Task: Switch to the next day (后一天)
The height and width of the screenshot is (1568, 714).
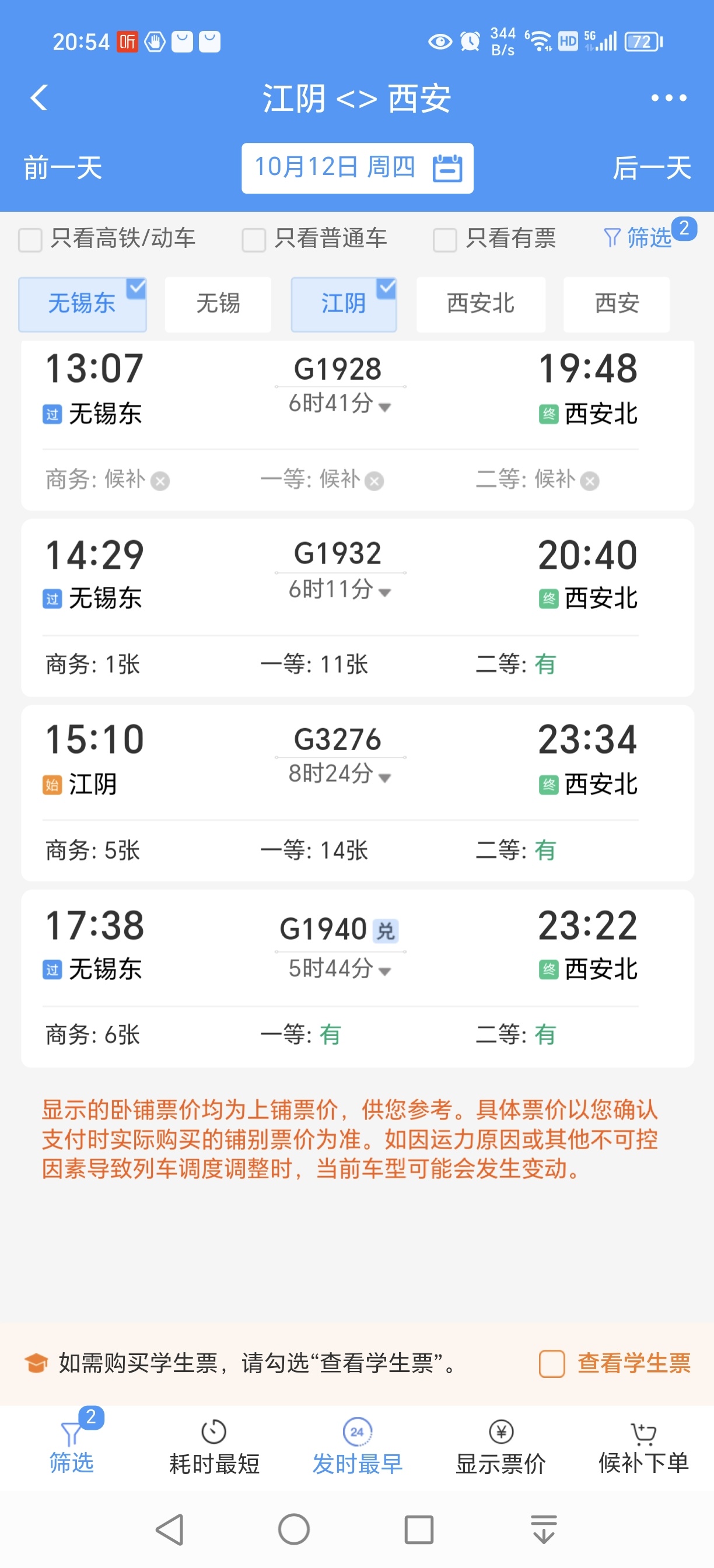Action: (650, 168)
